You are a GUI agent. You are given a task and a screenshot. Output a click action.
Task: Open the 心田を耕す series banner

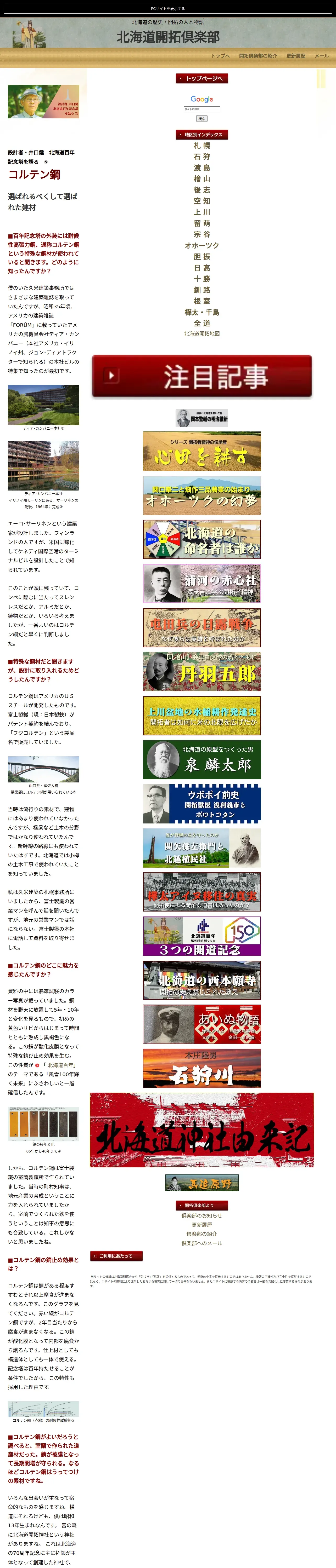coord(202,452)
